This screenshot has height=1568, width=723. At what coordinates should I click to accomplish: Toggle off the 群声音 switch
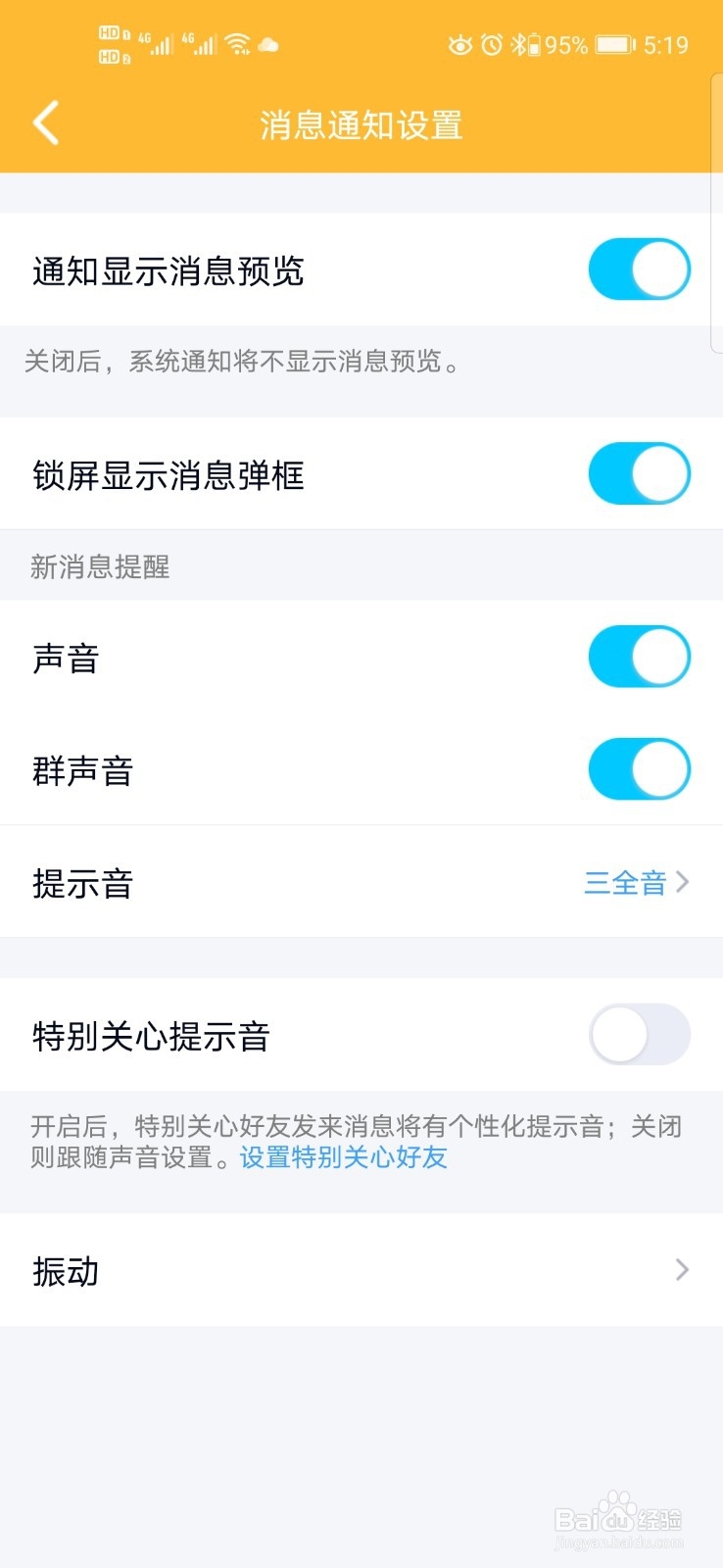(x=639, y=769)
